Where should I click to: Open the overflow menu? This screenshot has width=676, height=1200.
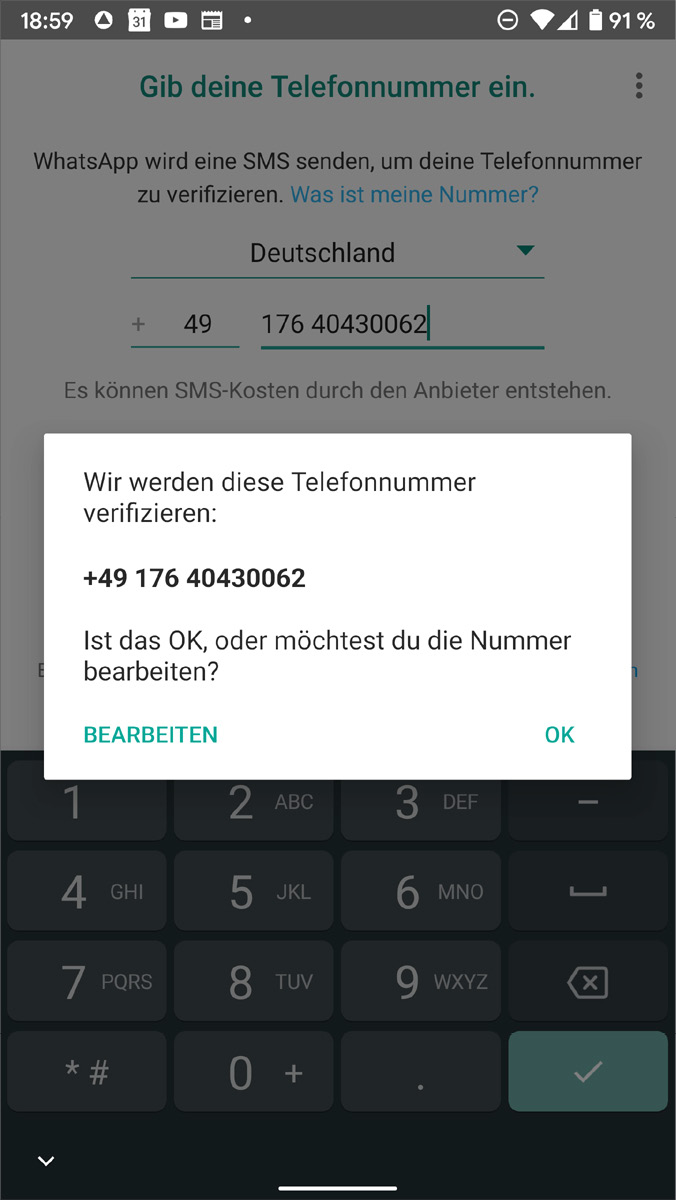point(639,86)
